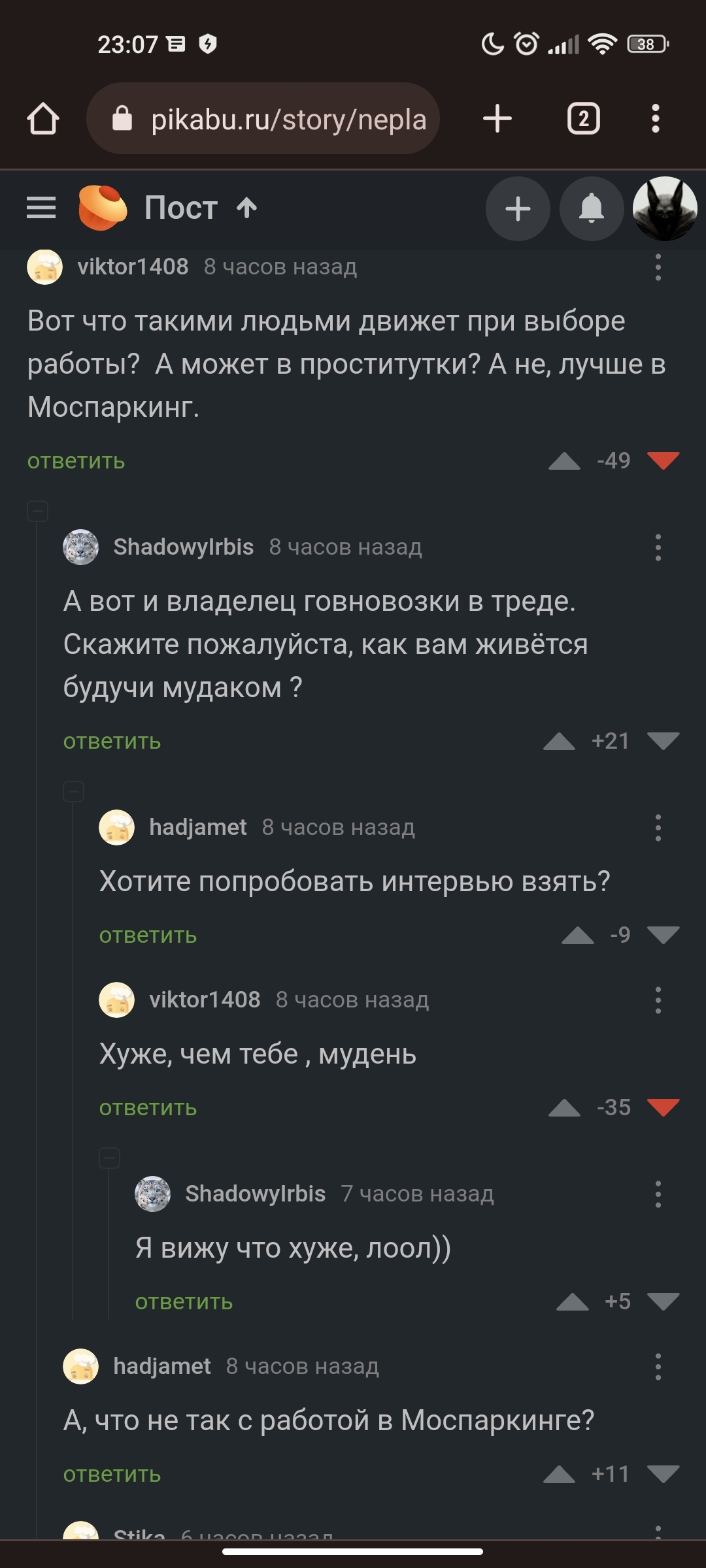Open your profile avatar
Image resolution: width=706 pixels, height=1568 pixels.
tap(665, 209)
